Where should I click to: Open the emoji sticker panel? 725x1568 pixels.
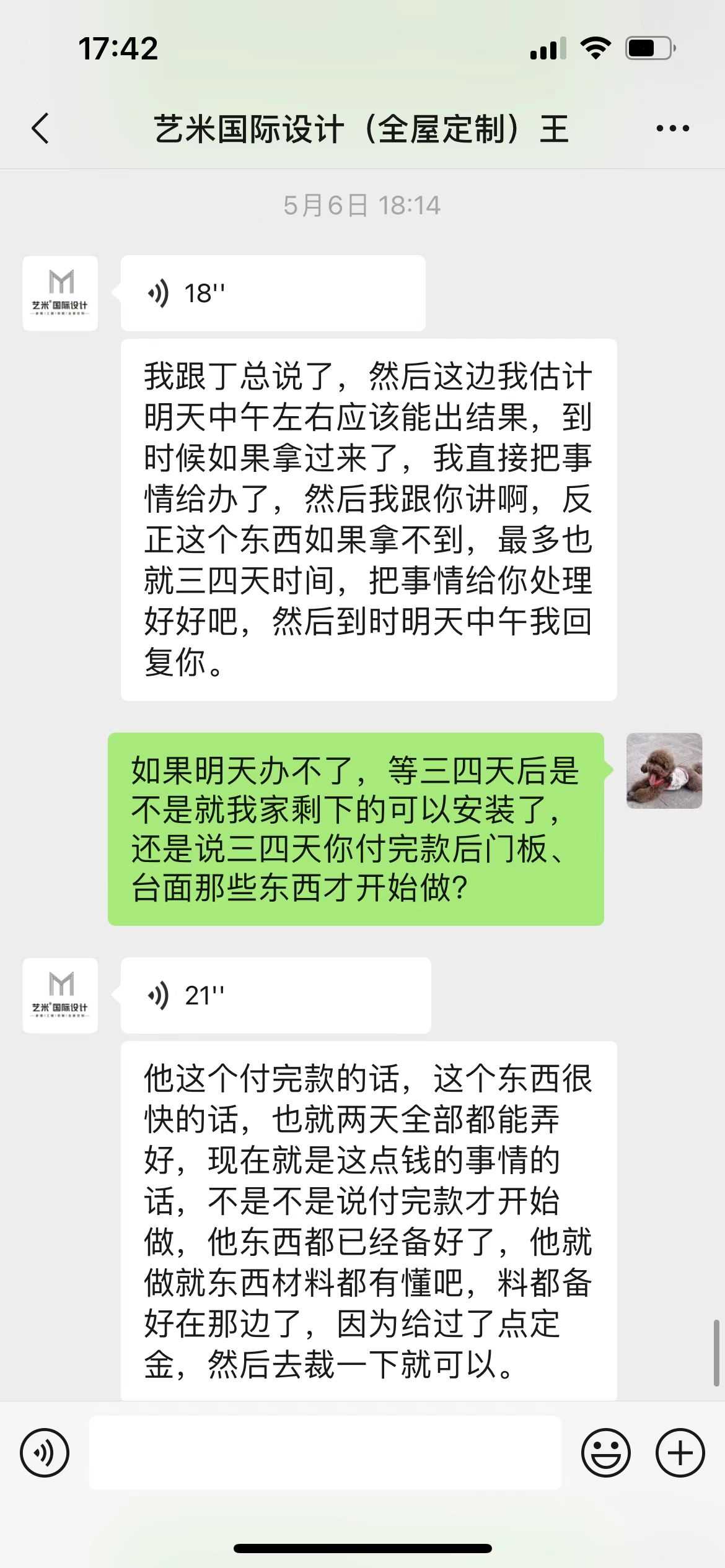pos(605,1453)
